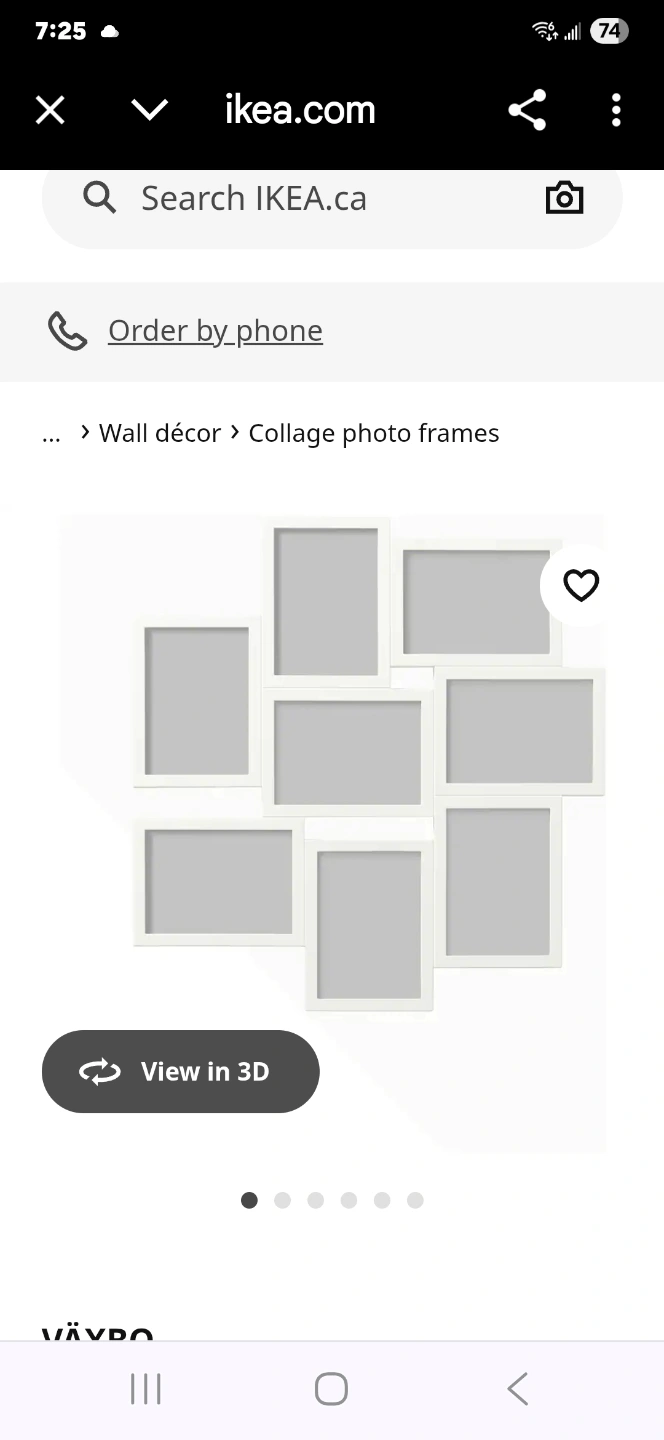664x1440 pixels.
Task: Open the Order by phone link
Action: click(x=215, y=331)
